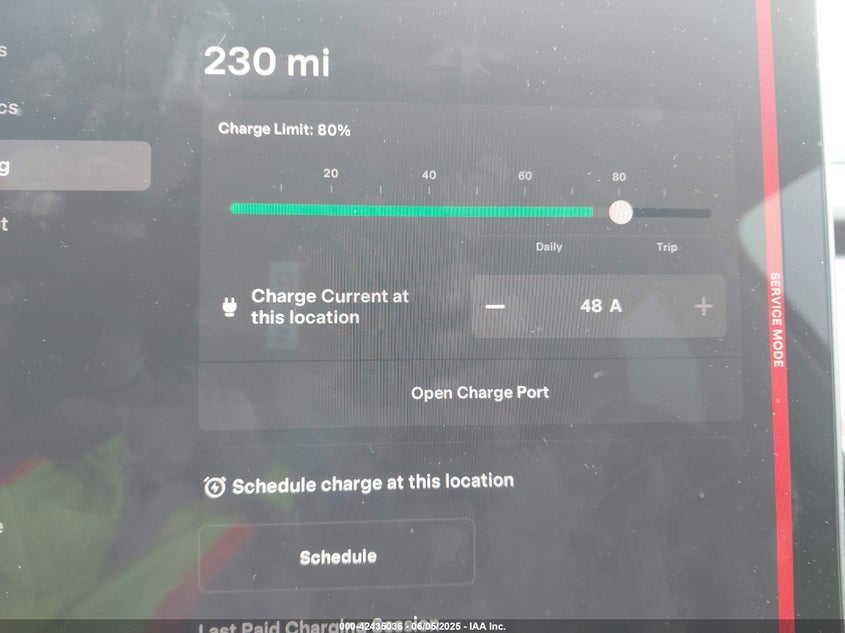The image size is (845, 633).
Task: Decrease charge current with the minus button
Action: (x=495, y=306)
